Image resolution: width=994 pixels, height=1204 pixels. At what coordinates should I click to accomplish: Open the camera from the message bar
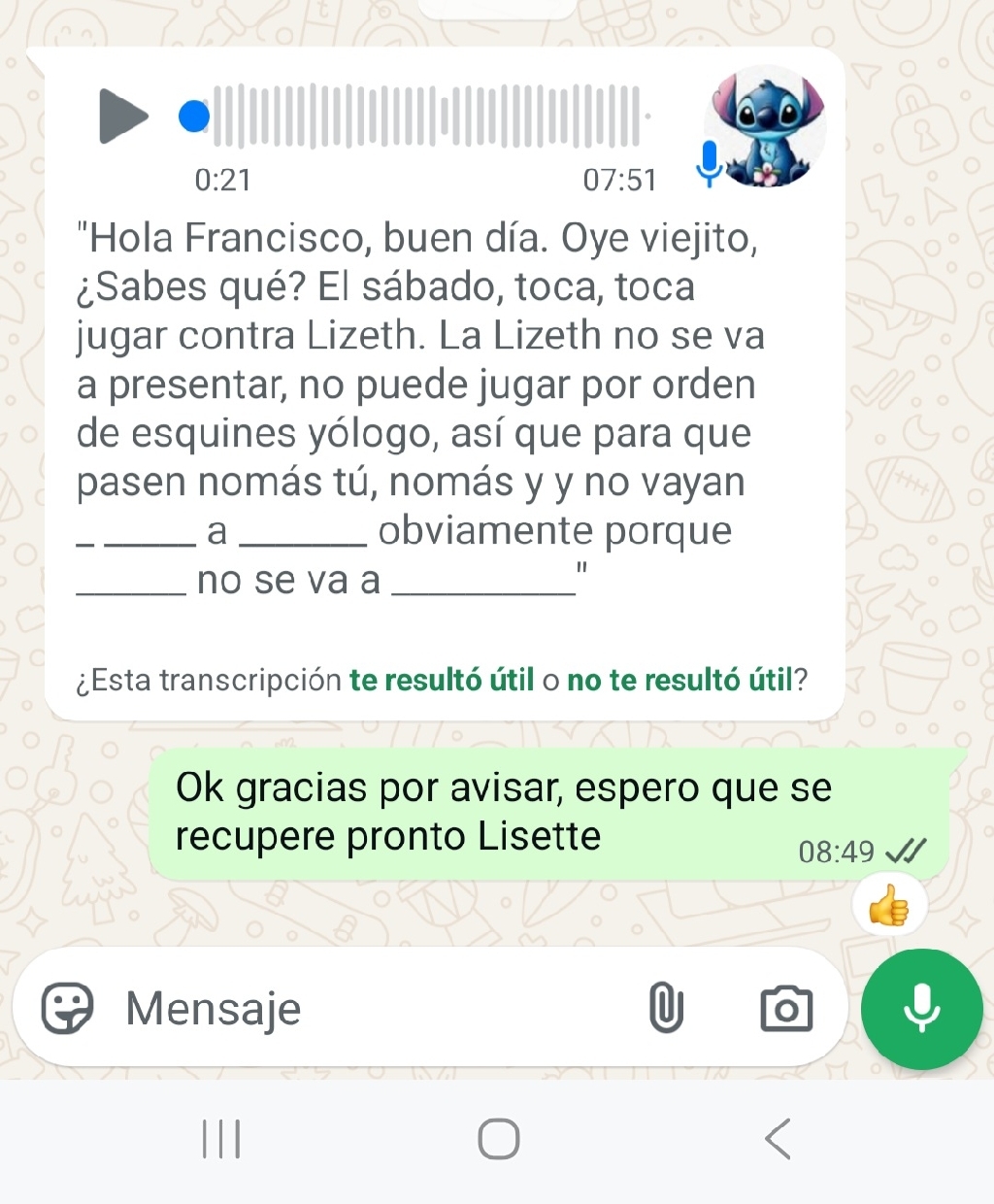[786, 1008]
